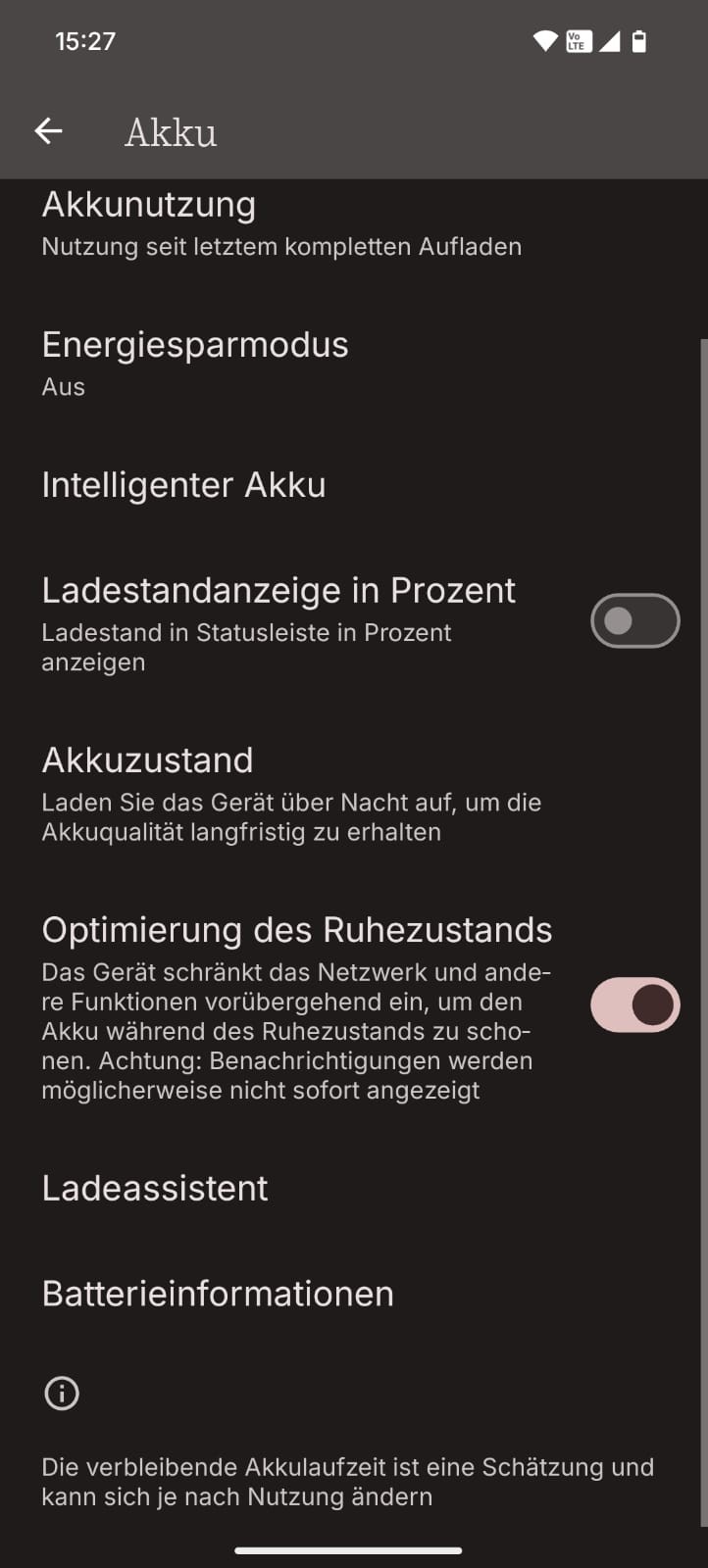Disable Optimierung des Ruhezustands switch
Image resolution: width=708 pixels, height=1568 pixels.
tap(634, 1005)
